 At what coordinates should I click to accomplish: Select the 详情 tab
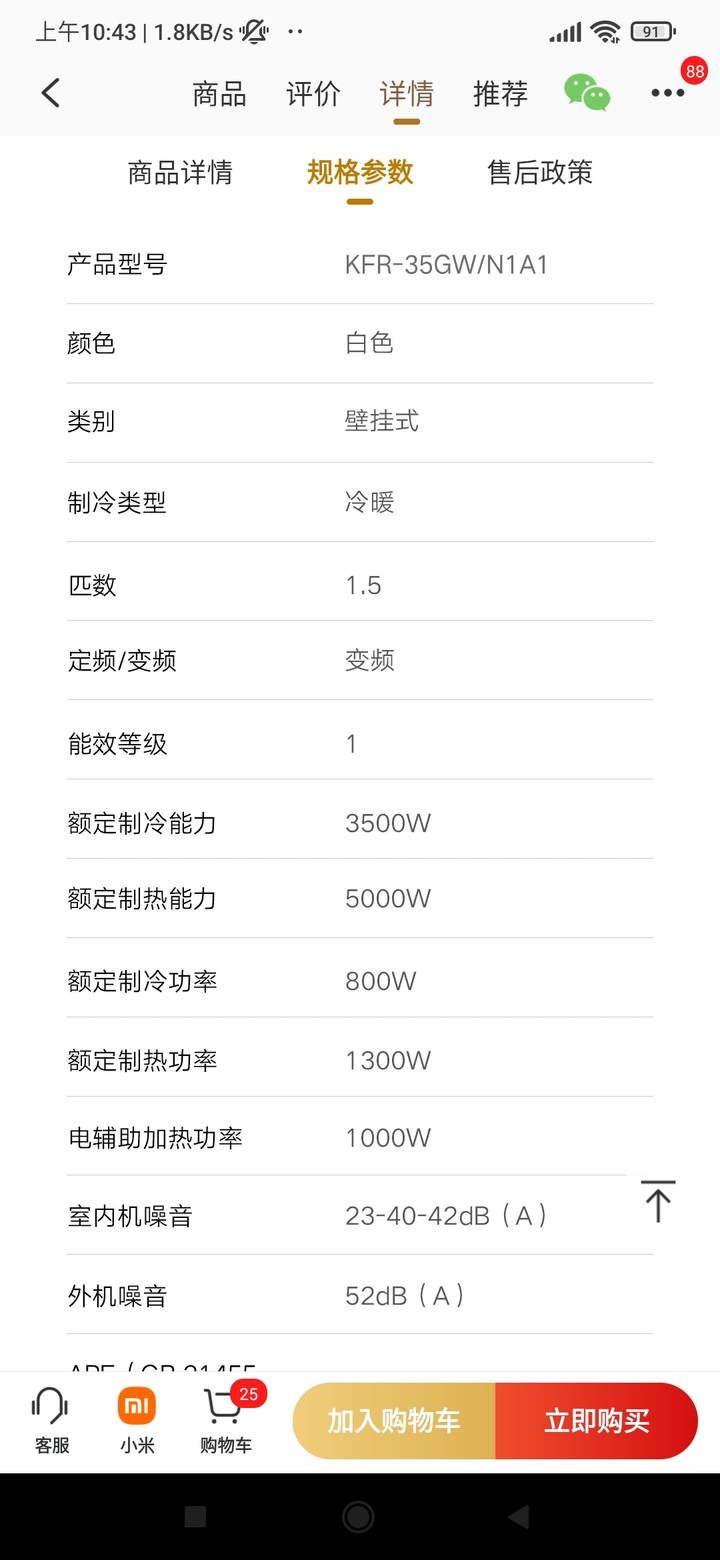[406, 94]
